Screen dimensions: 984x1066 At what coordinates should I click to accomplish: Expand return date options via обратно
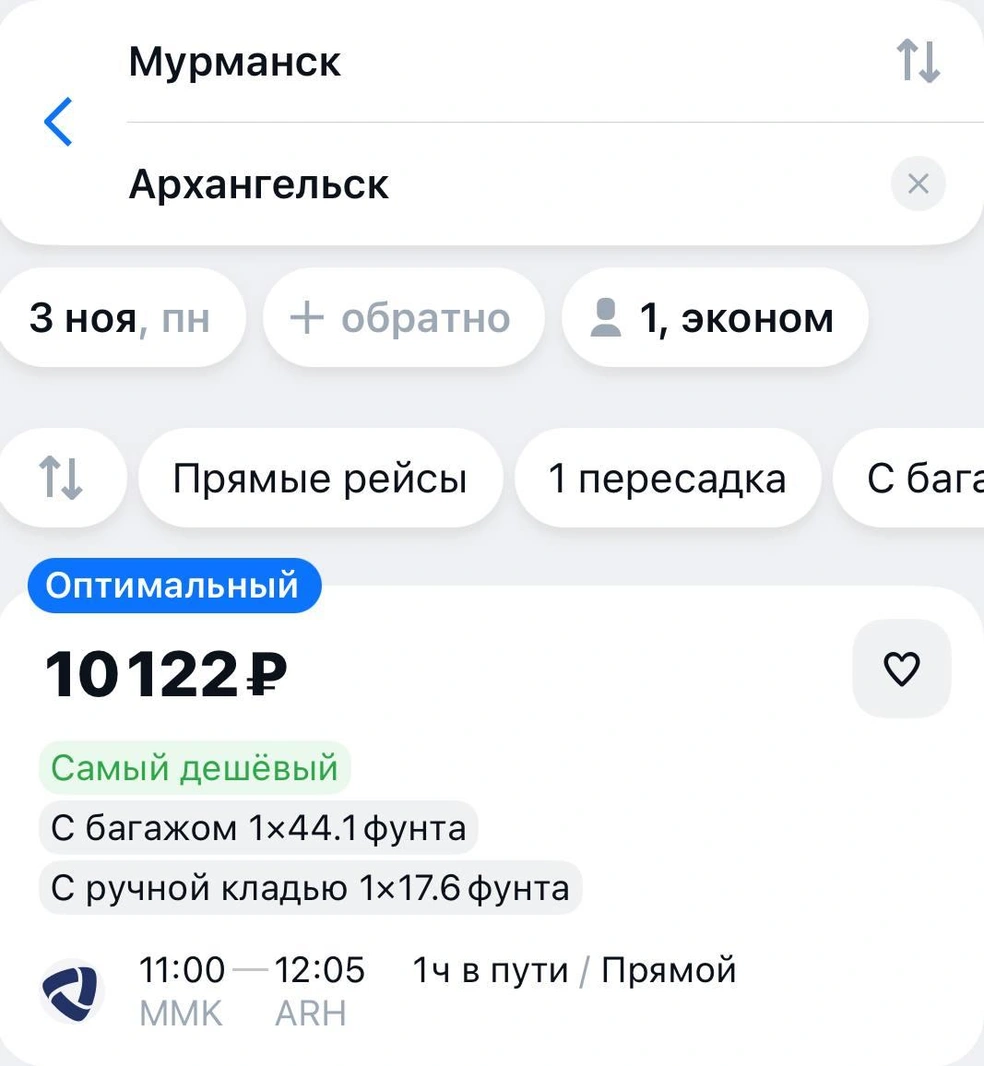coord(402,317)
